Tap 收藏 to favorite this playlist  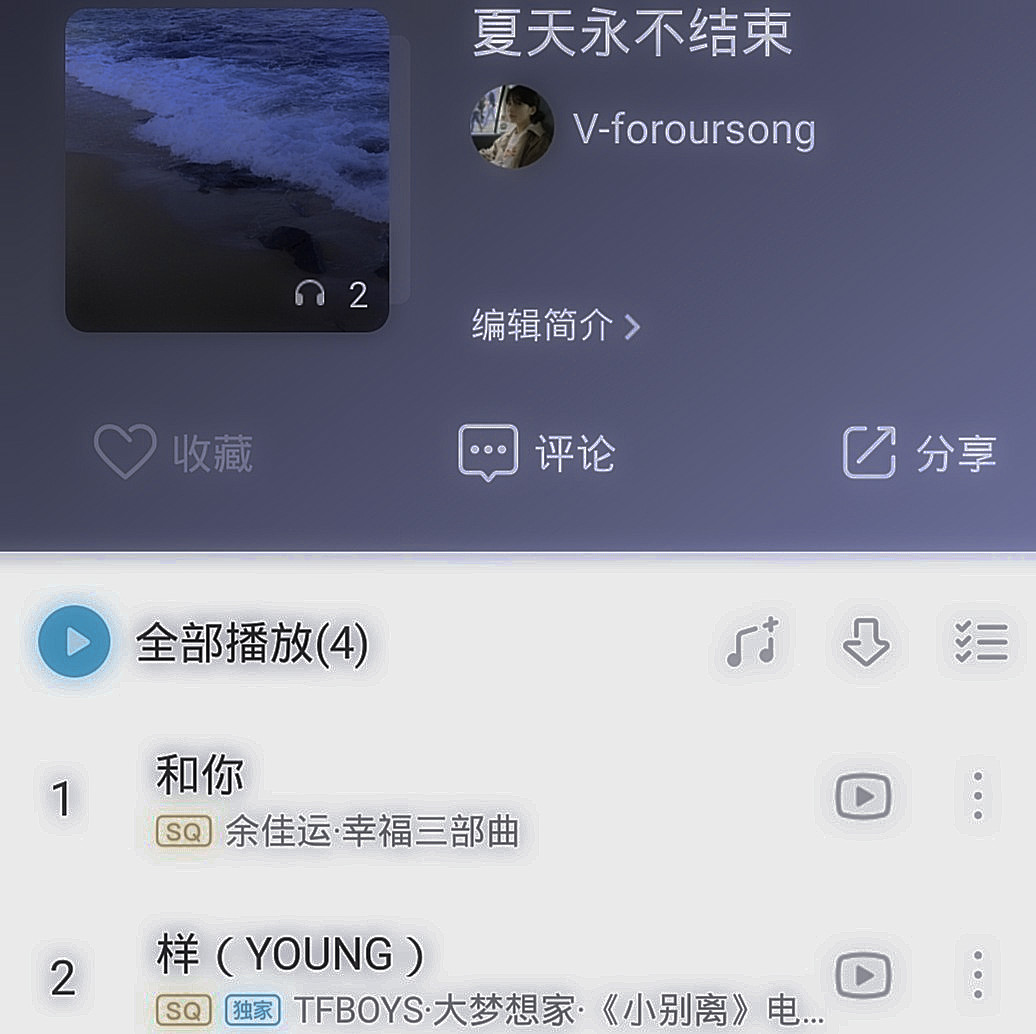coord(173,452)
